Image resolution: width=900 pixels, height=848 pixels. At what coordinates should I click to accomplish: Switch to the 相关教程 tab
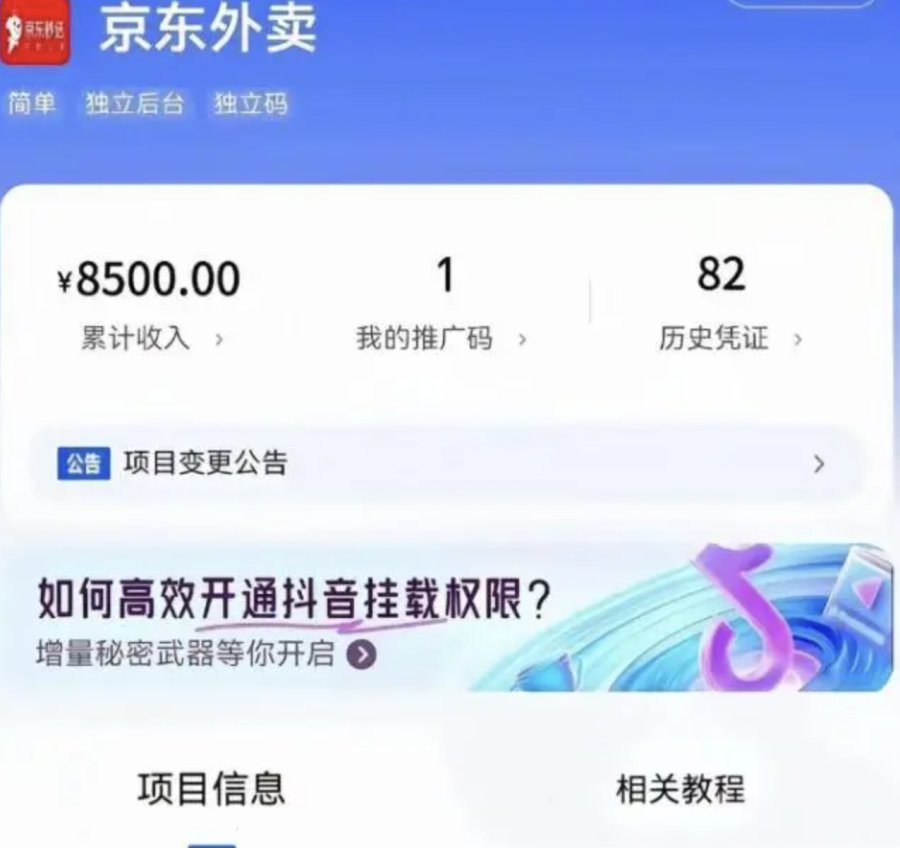click(680, 788)
